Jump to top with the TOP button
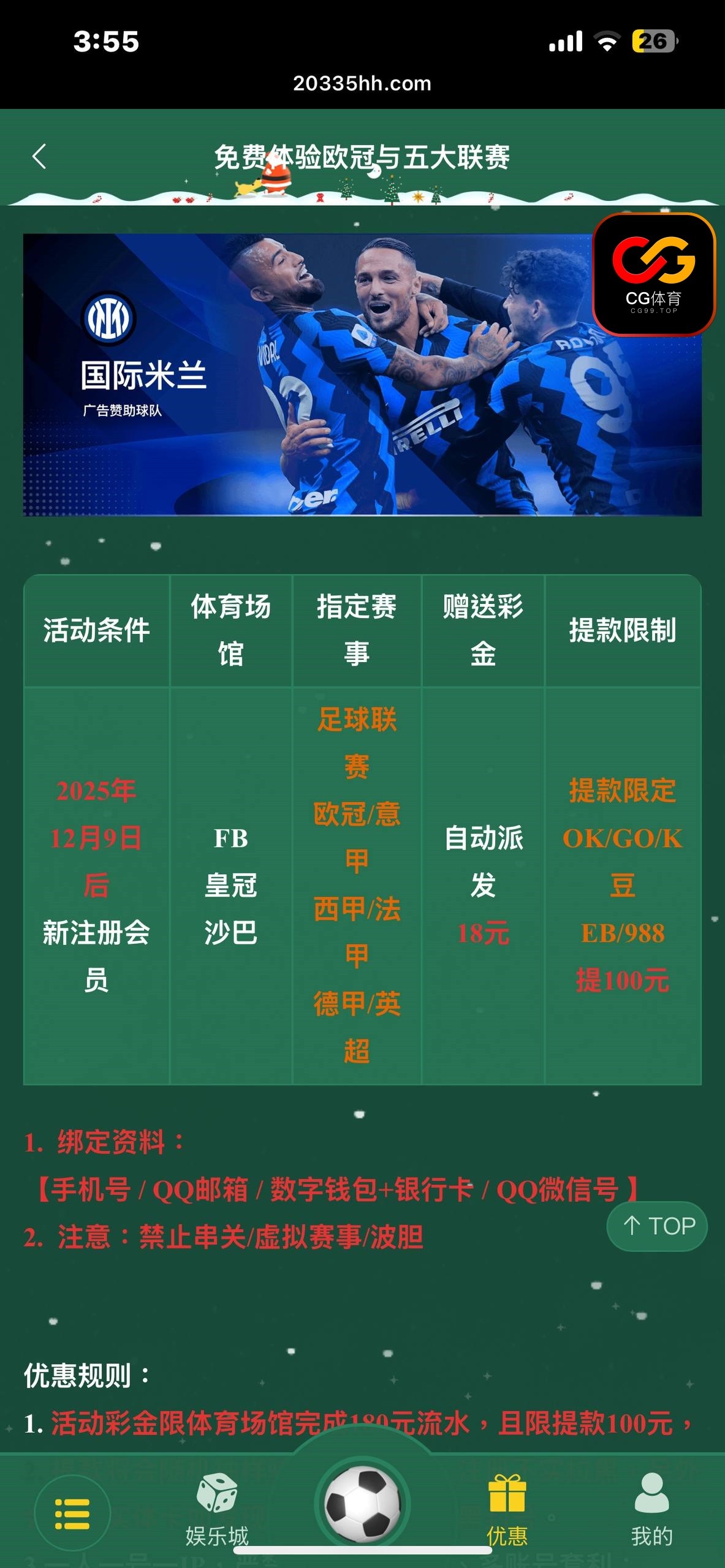The width and height of the screenshot is (725, 1568). coord(657,1226)
